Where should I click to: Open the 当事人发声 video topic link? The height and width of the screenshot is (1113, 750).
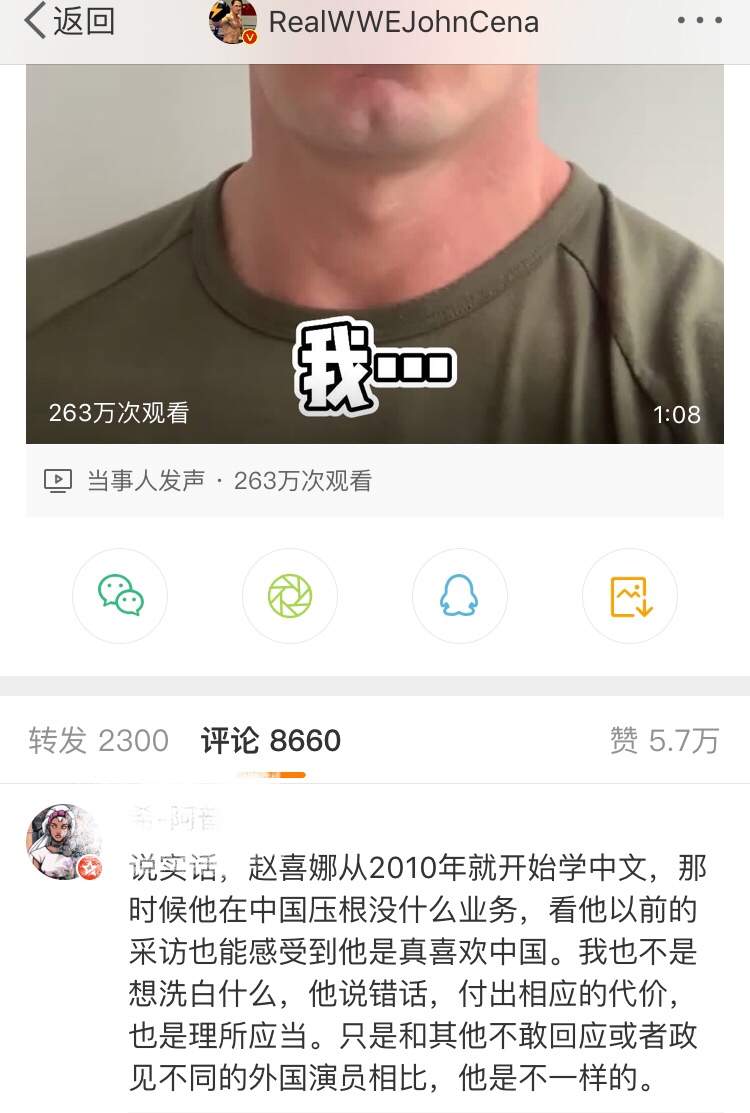click(145, 481)
